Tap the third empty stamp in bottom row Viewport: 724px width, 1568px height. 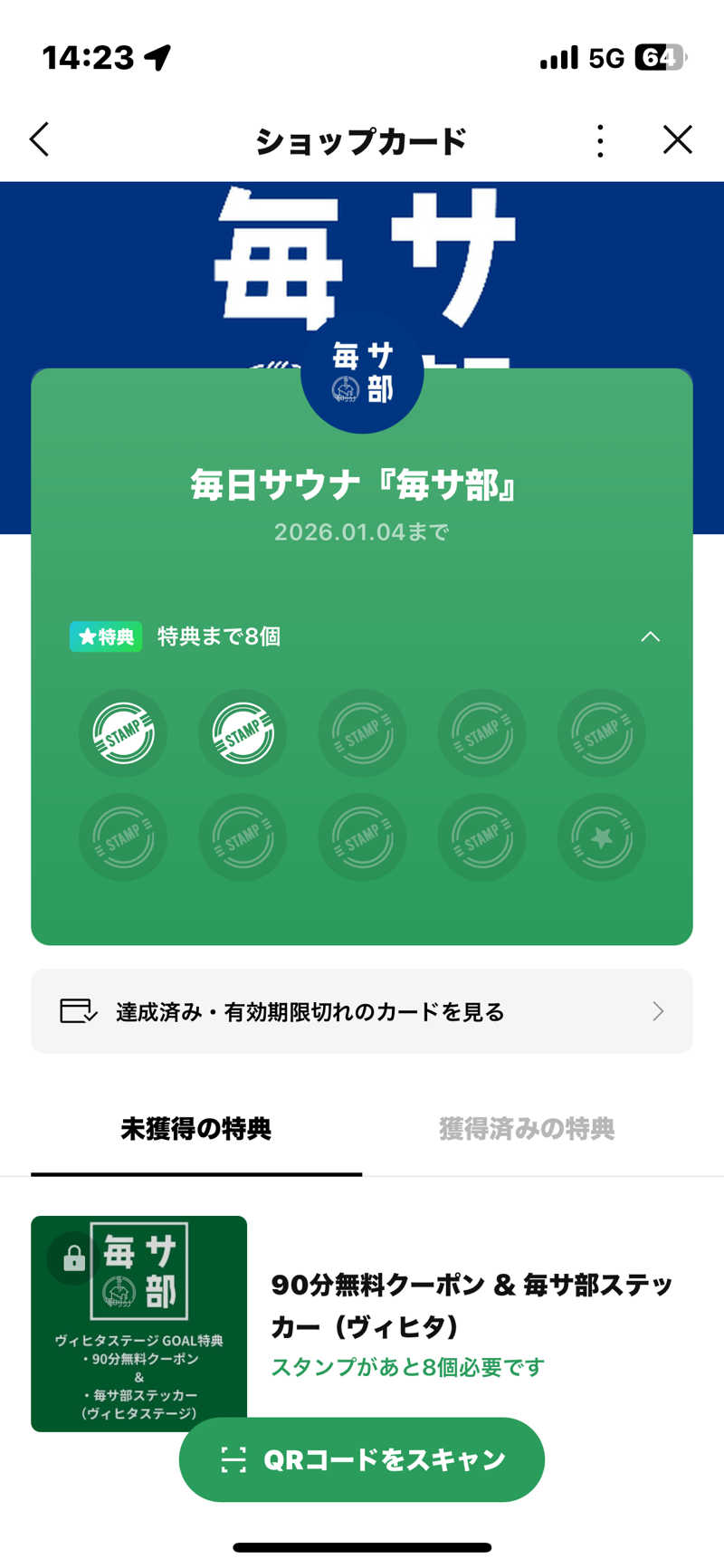tap(361, 837)
